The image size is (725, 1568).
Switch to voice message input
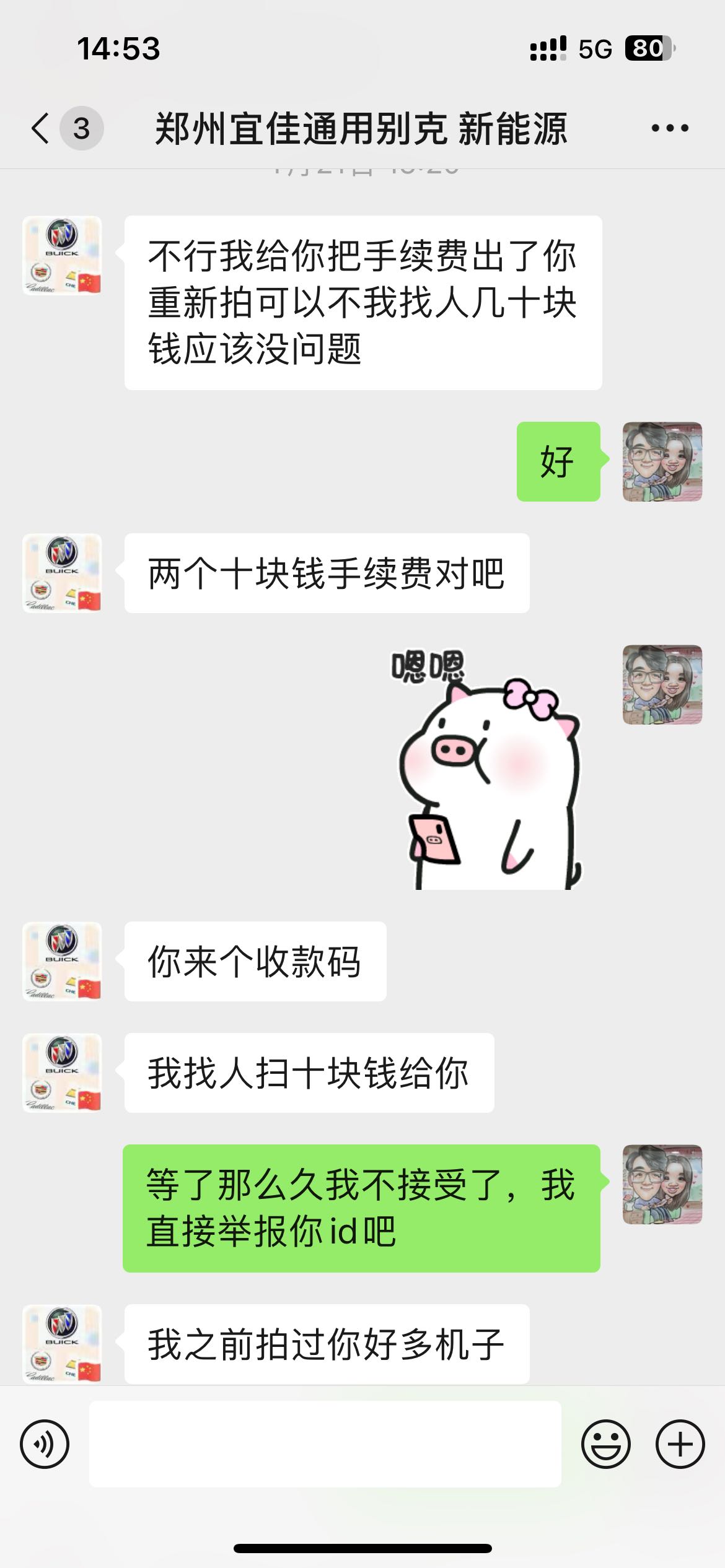tap(45, 1444)
